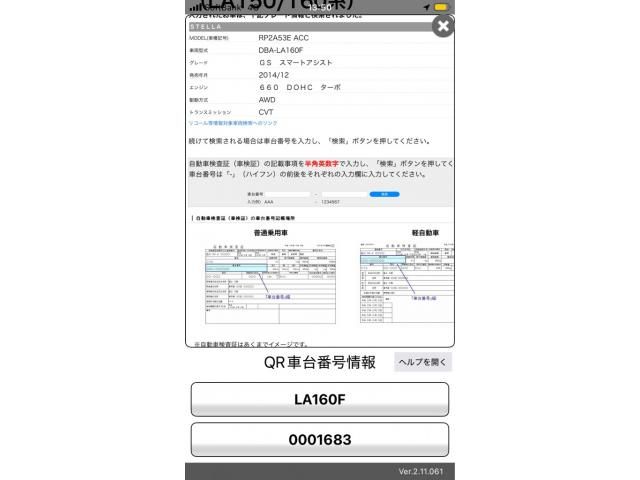
Task: Tap the first chassis number input field
Action: point(287,194)
